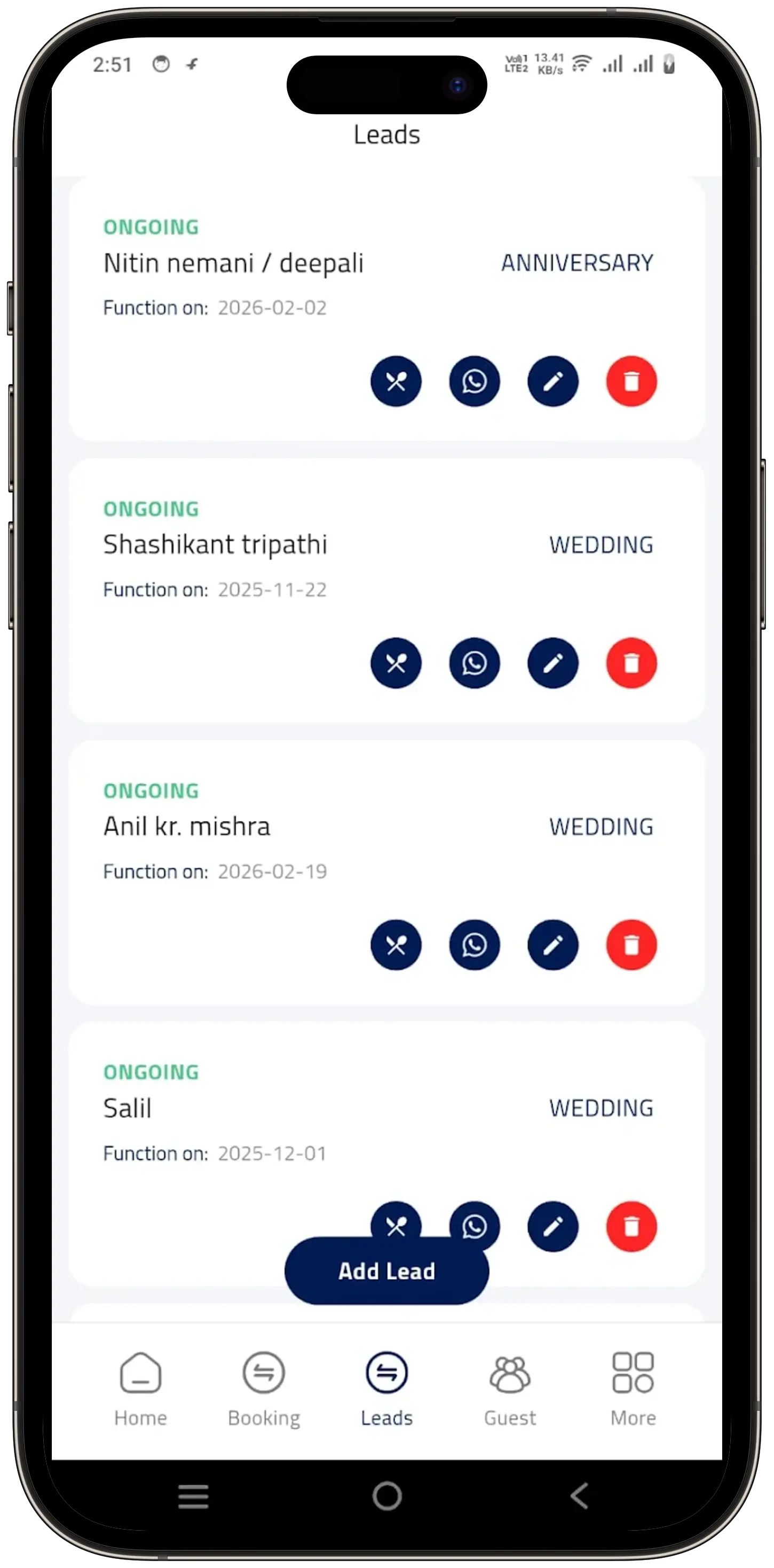WhatsApp Anil kr. mishra lead
The image size is (774, 1568).
coord(474,945)
